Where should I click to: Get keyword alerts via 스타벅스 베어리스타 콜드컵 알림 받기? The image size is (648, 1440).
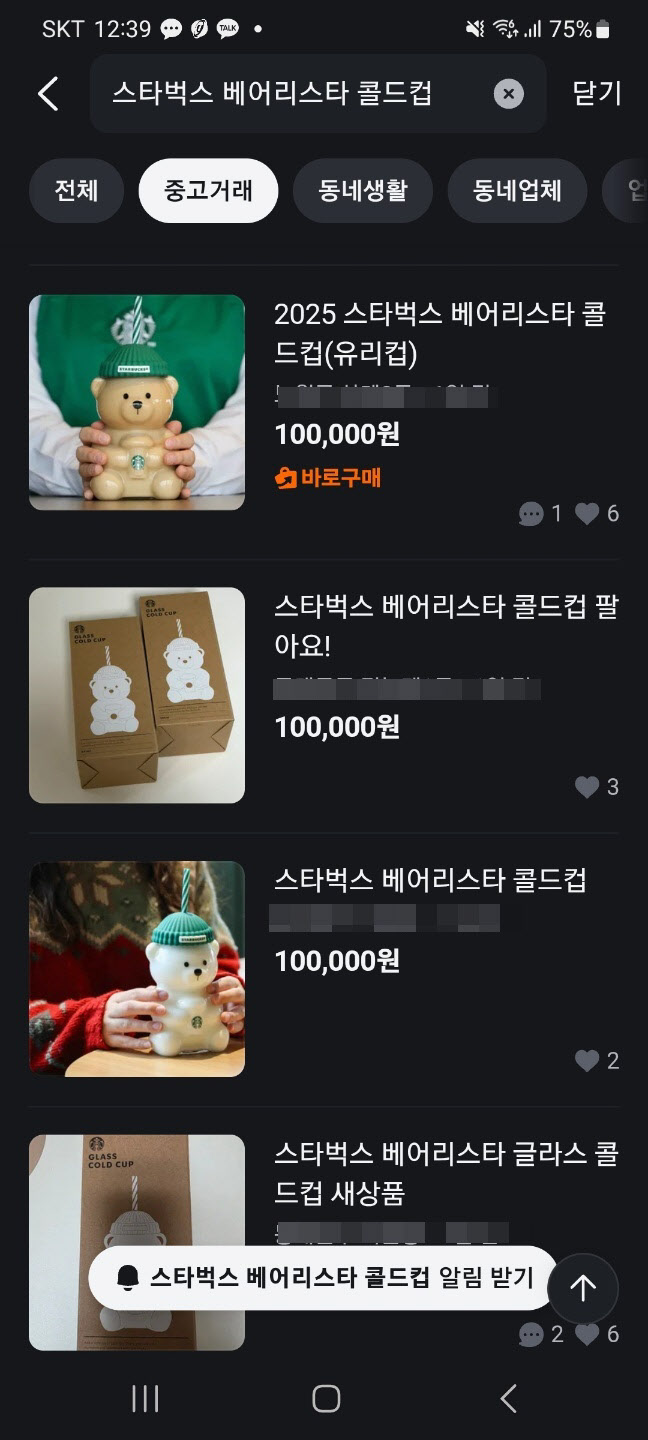pos(324,1277)
